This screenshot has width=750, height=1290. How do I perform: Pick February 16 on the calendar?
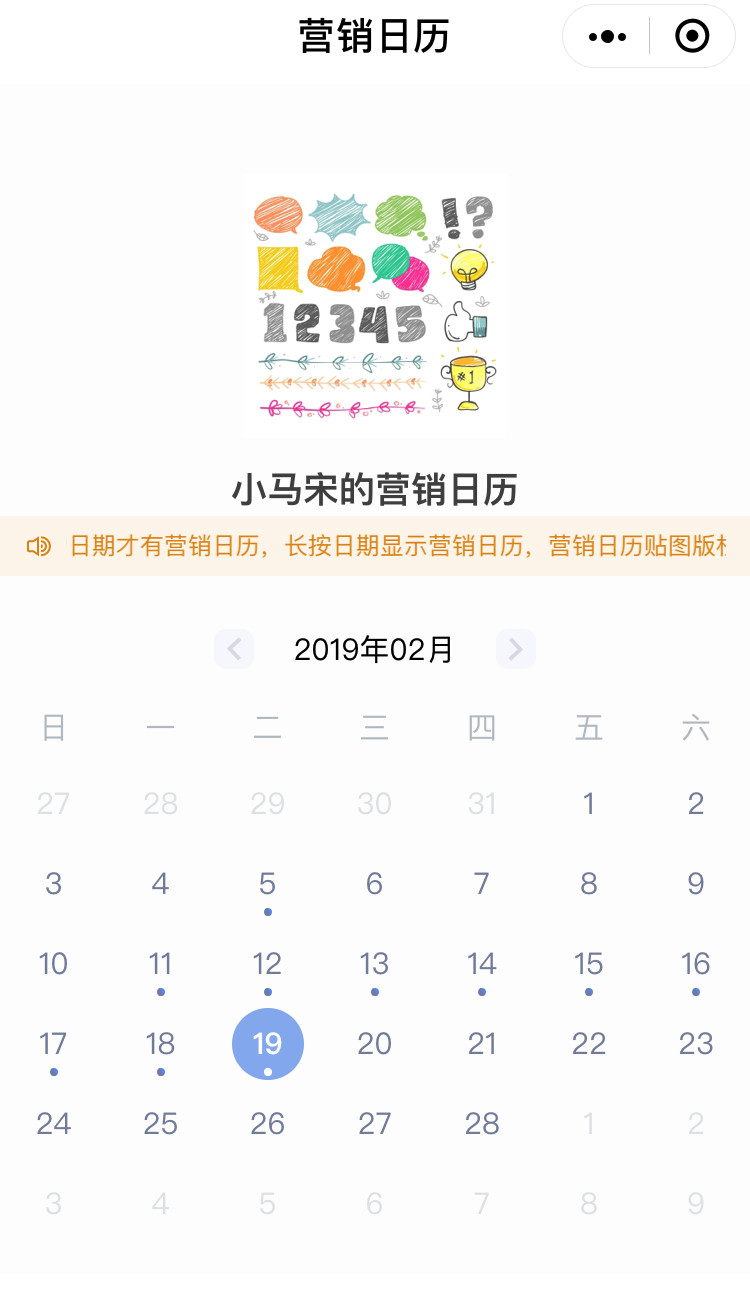[695, 964]
